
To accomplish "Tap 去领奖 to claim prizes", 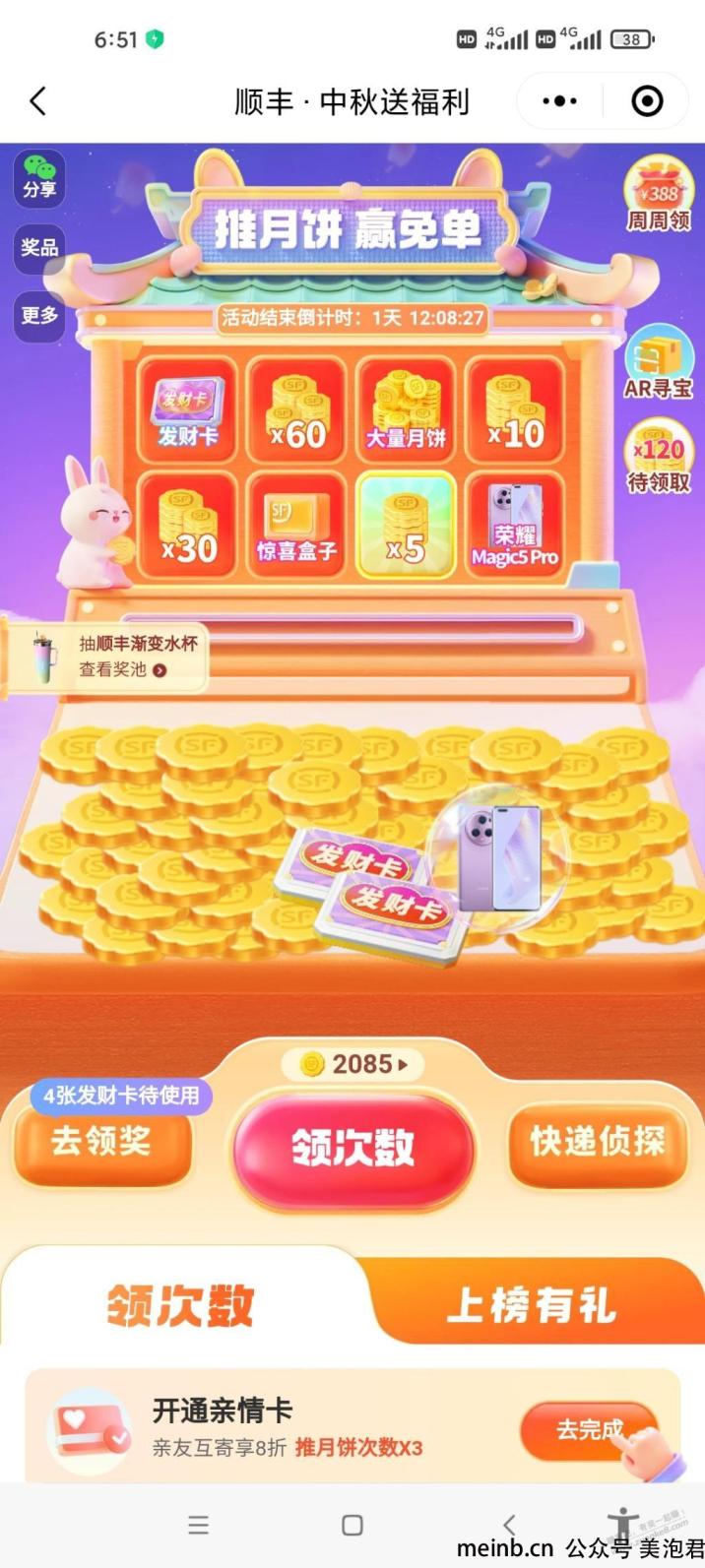I will point(101,1142).
